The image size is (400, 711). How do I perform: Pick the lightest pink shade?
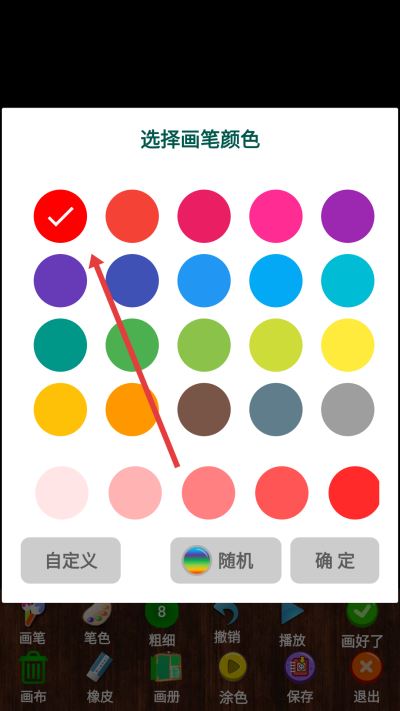point(62,493)
